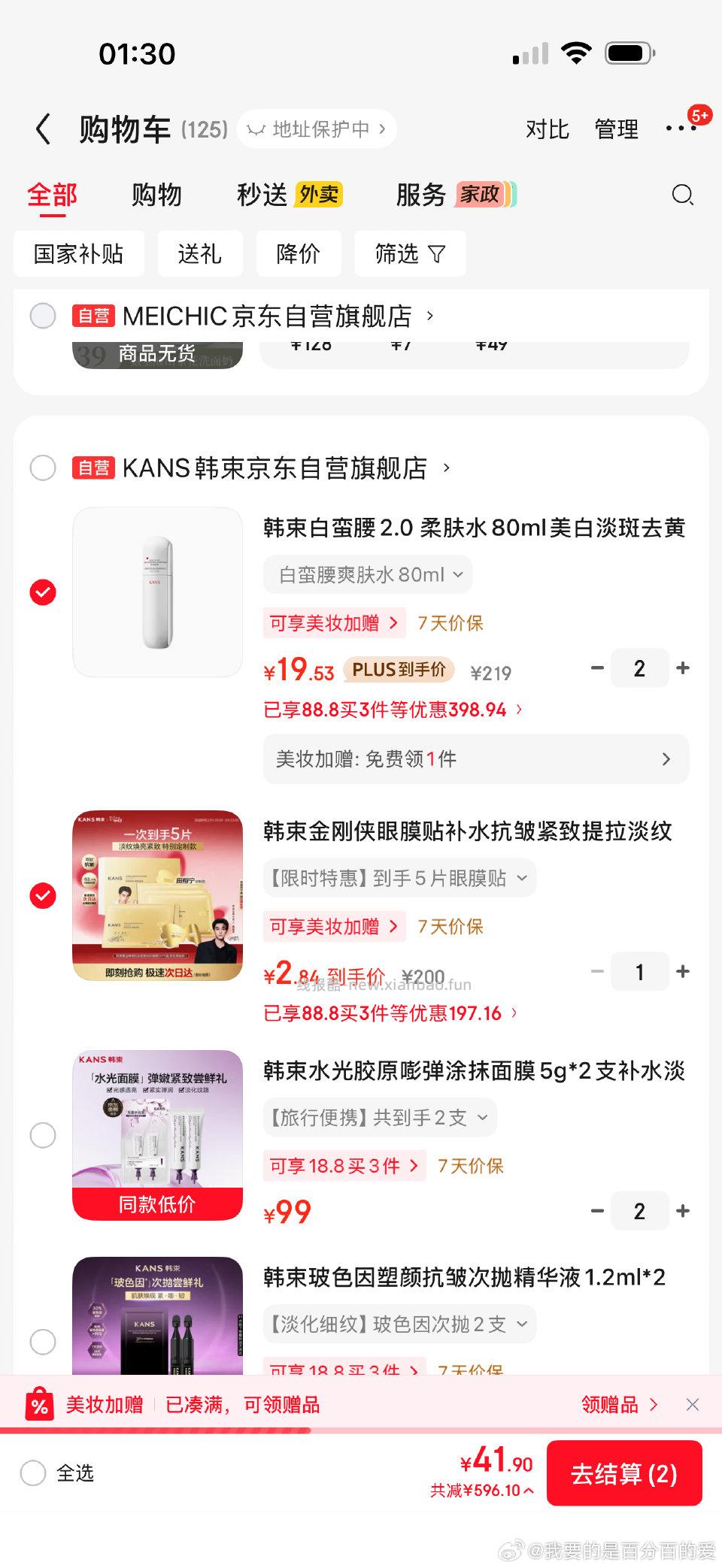Open the three-dot overflow menu
The width and height of the screenshot is (722, 1568).
click(682, 129)
